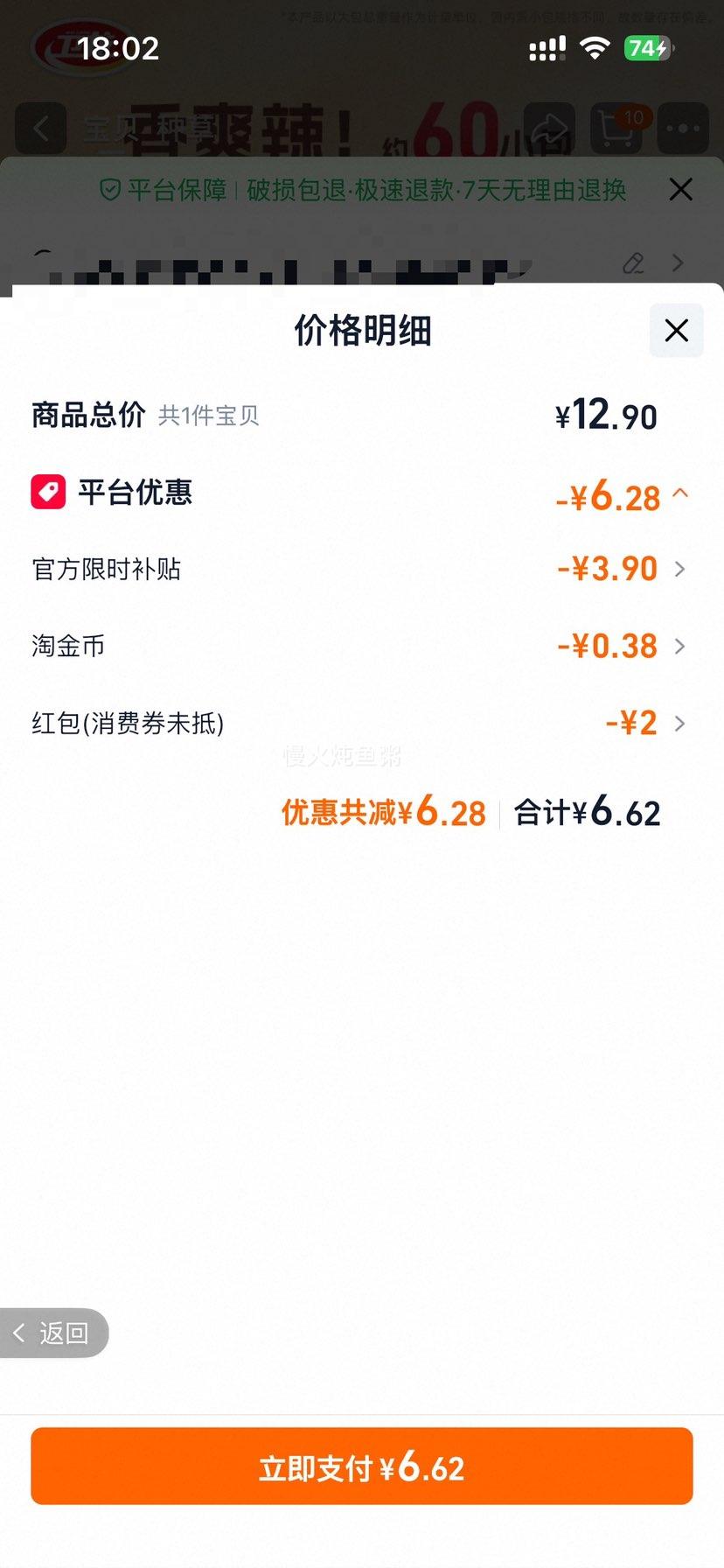Expand 官方限时补贴 subsidy details
Viewport: 724px width, 1568px height.
(x=679, y=569)
